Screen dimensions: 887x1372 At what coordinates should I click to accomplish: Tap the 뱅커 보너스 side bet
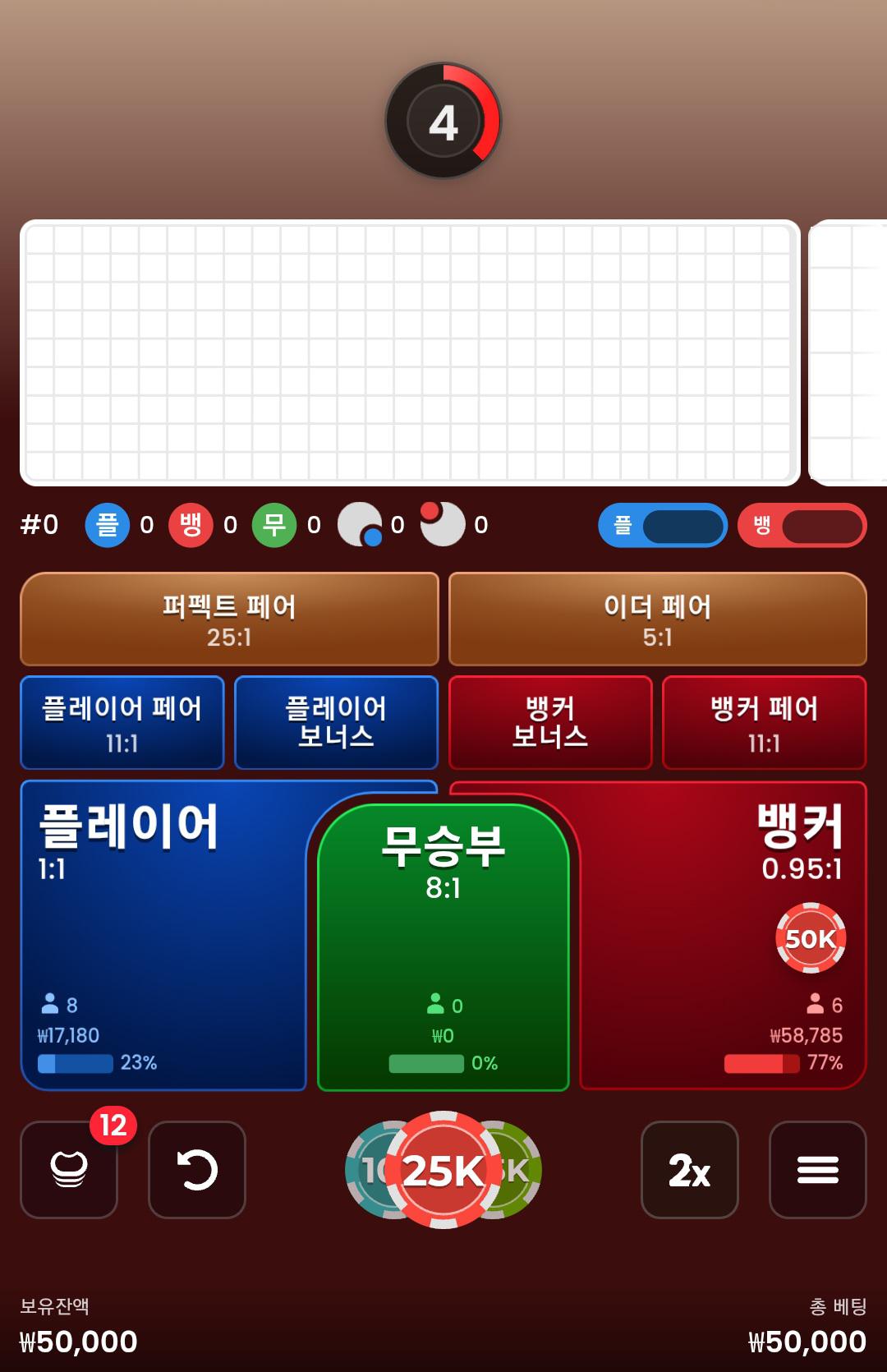pyautogui.click(x=550, y=723)
